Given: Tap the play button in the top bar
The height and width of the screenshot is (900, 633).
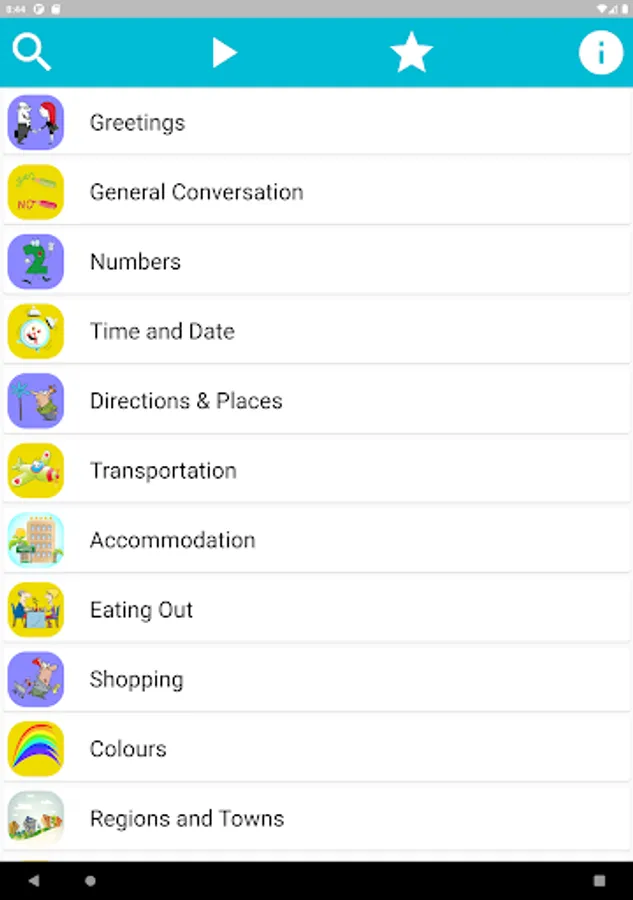Looking at the screenshot, I should coord(224,52).
